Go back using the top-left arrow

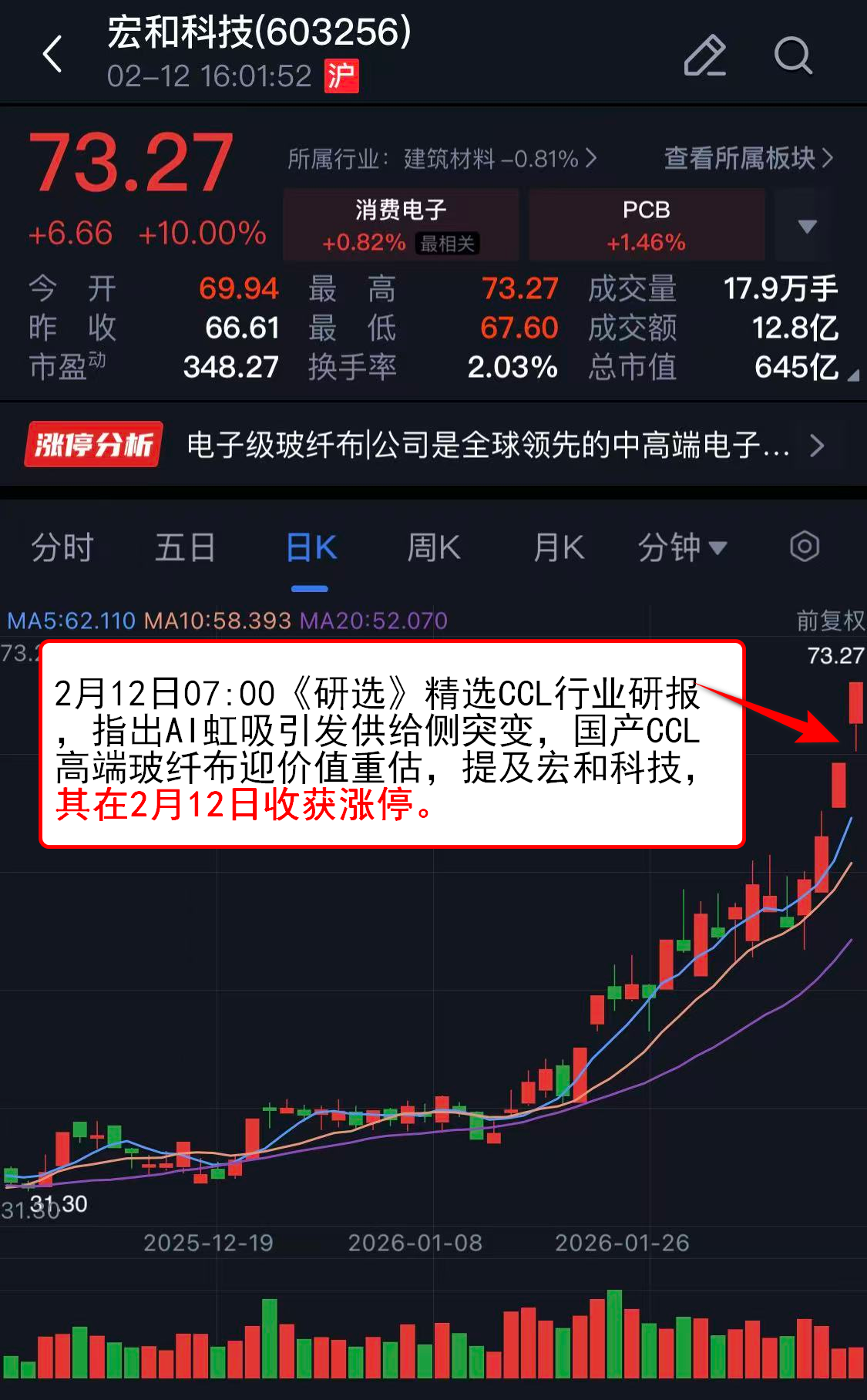[52, 55]
